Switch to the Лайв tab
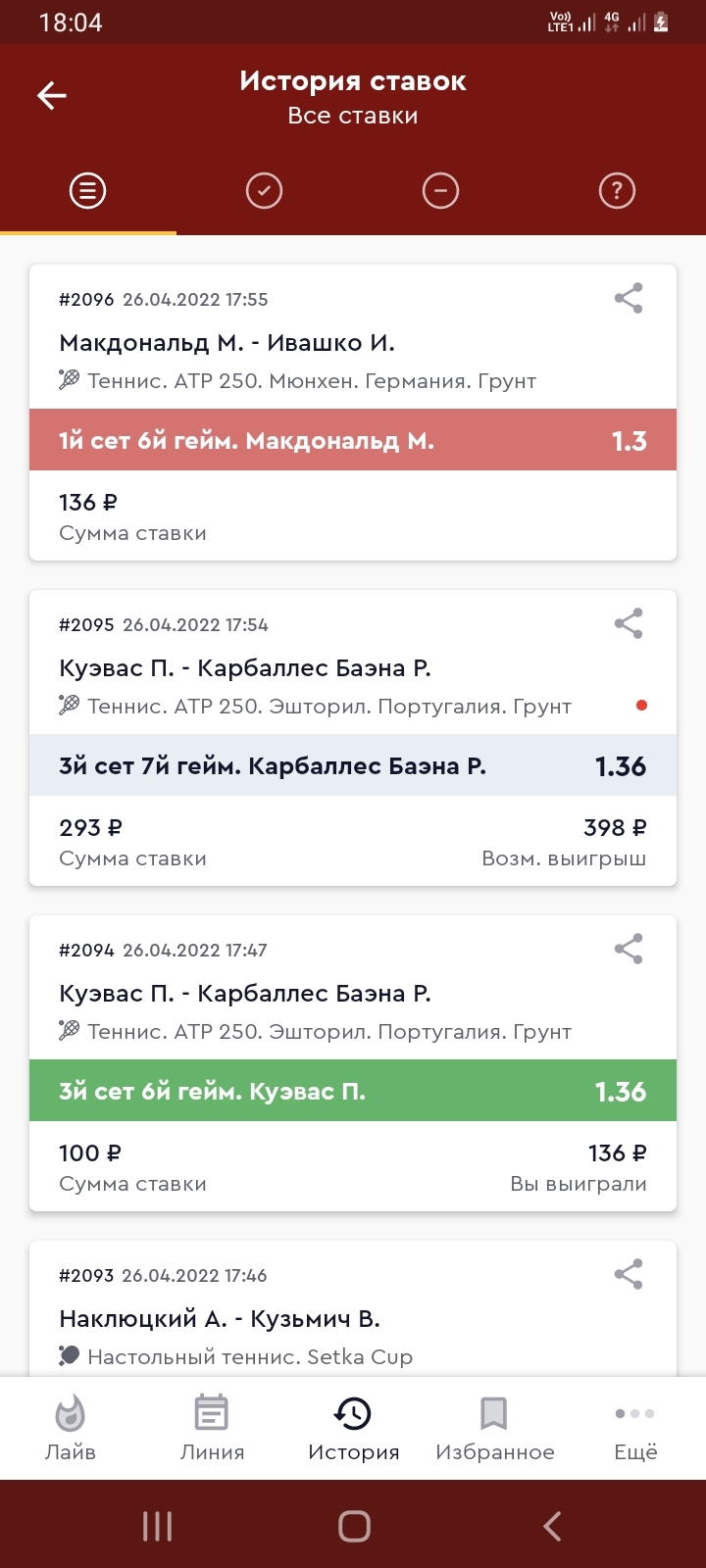Image resolution: width=706 pixels, height=1568 pixels. (71, 1429)
